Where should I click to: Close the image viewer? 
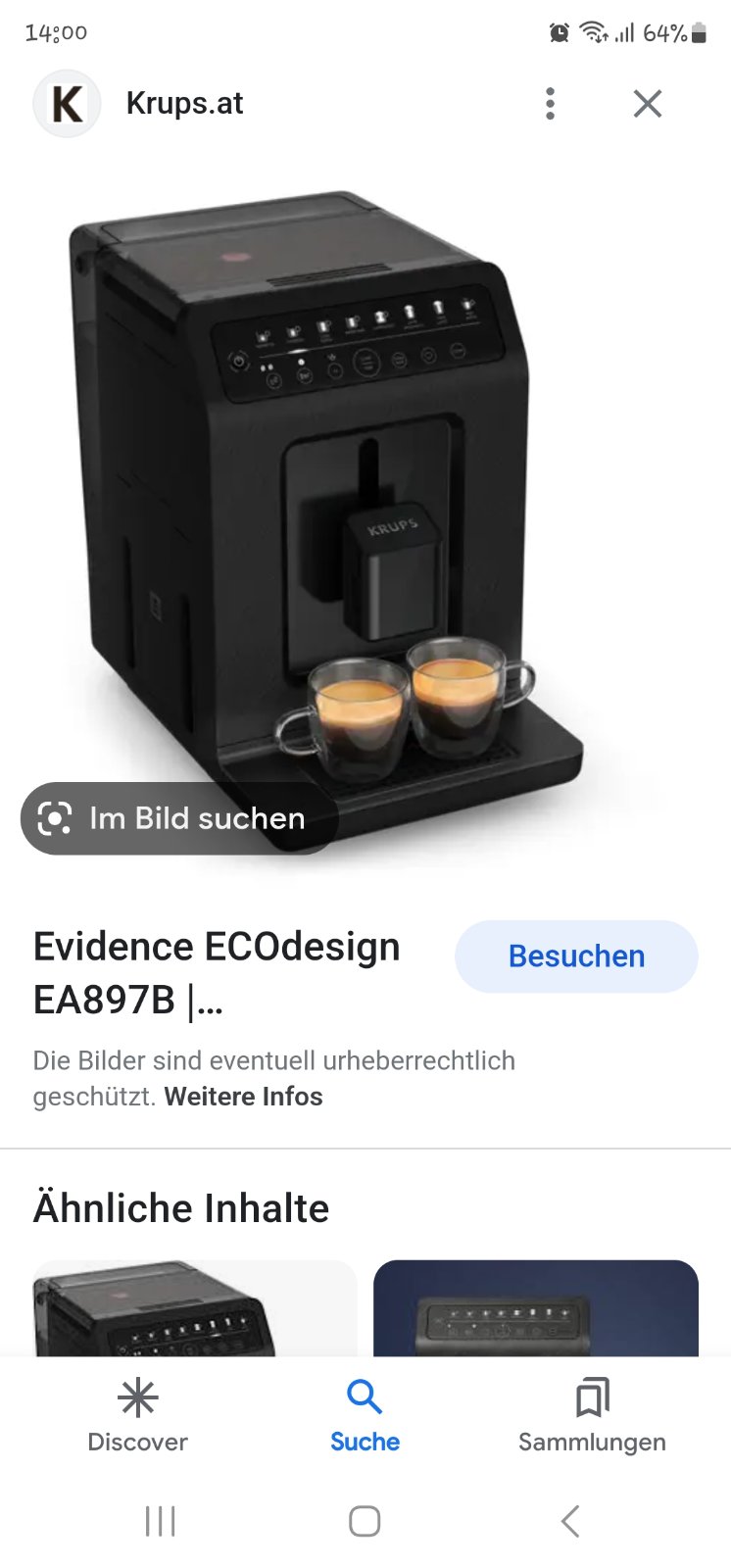pos(648,103)
